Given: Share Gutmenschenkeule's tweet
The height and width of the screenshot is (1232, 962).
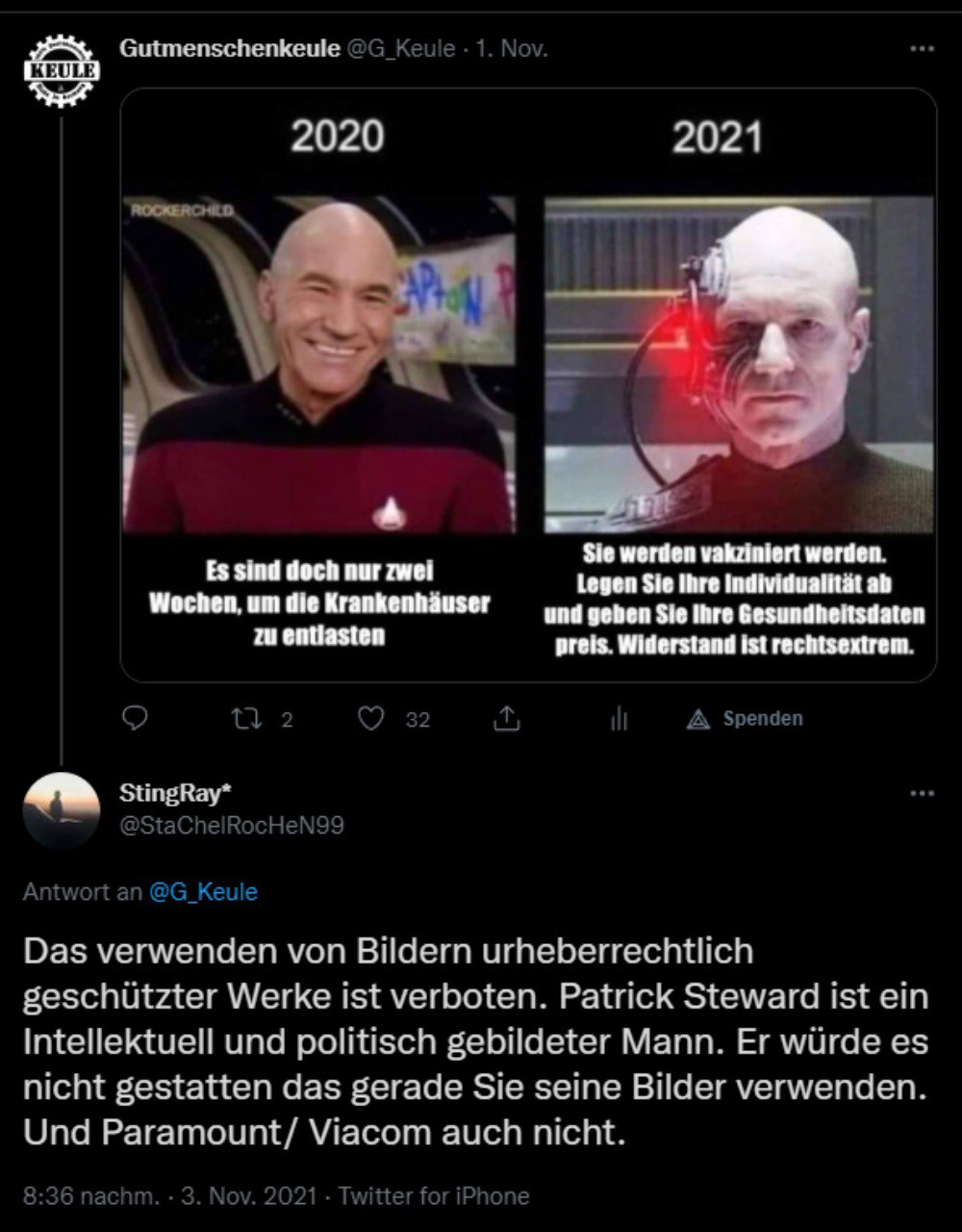Looking at the screenshot, I should click(x=507, y=718).
